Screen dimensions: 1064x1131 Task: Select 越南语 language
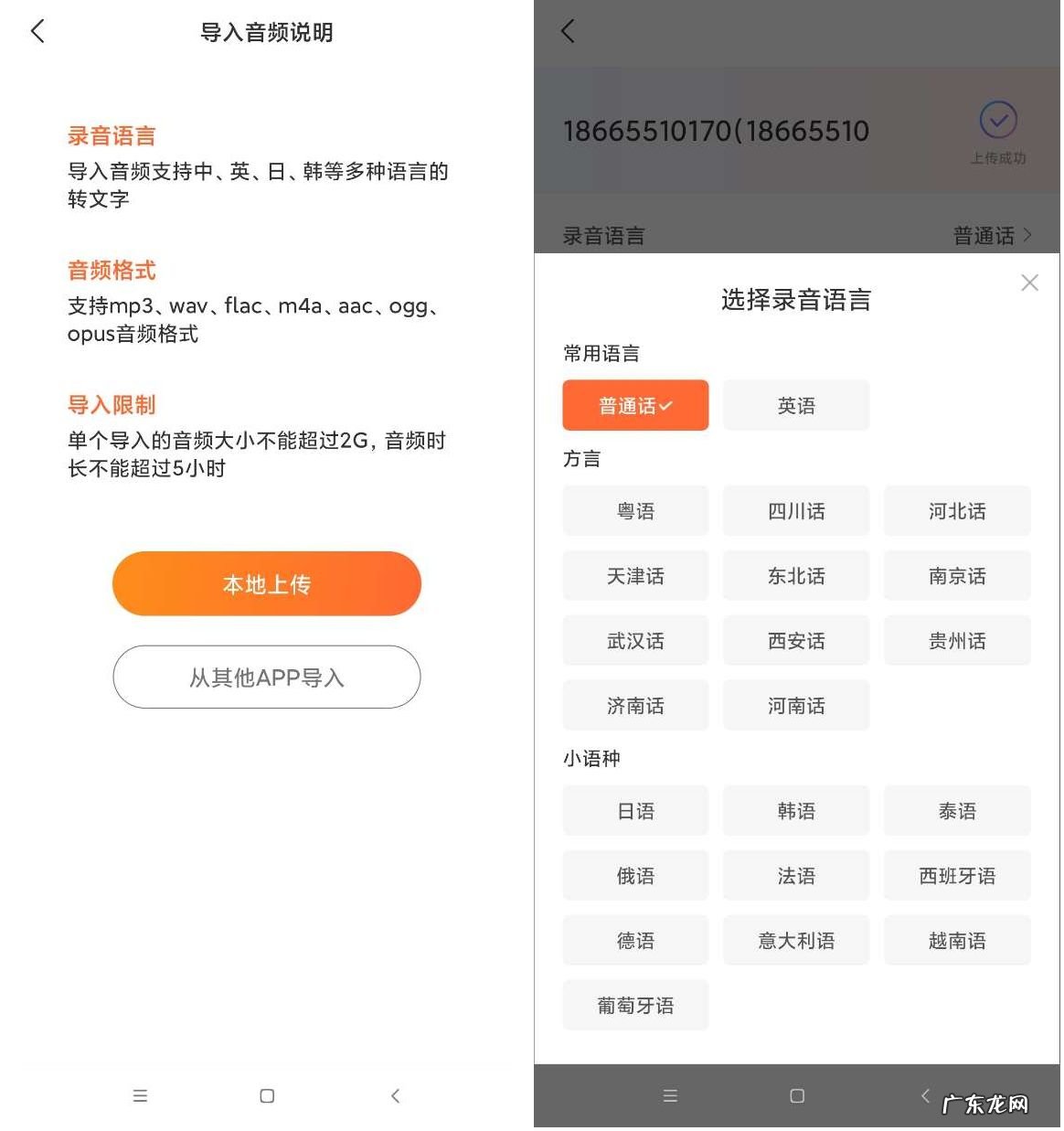coord(956,941)
